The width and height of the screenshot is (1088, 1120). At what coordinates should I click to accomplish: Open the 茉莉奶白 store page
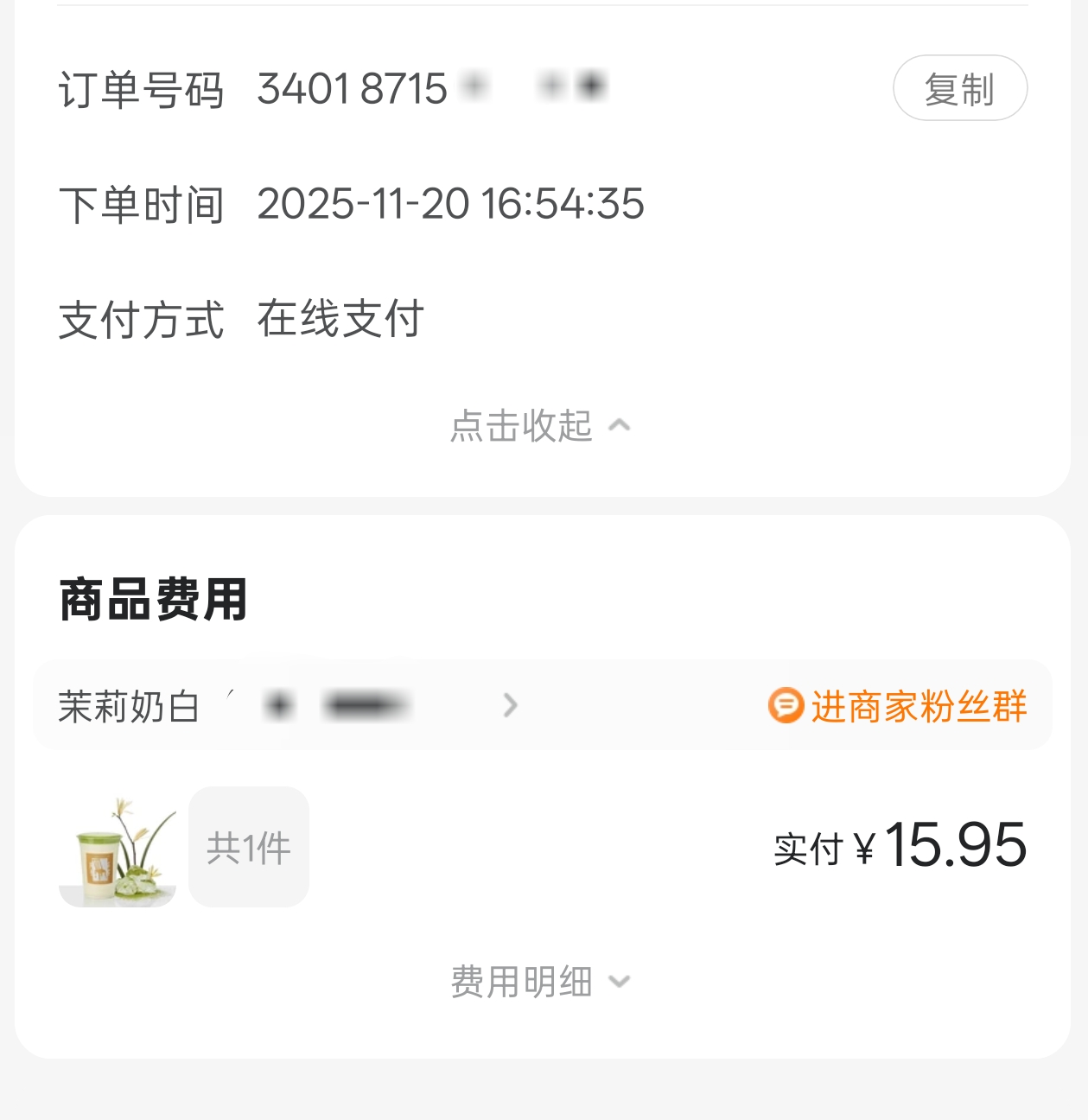click(285, 706)
